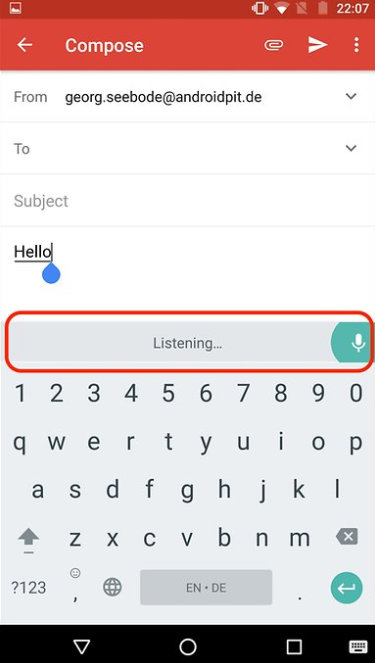The width and height of the screenshot is (375, 663).
Task: Tap the EN • DE space bar
Action: tap(206, 587)
